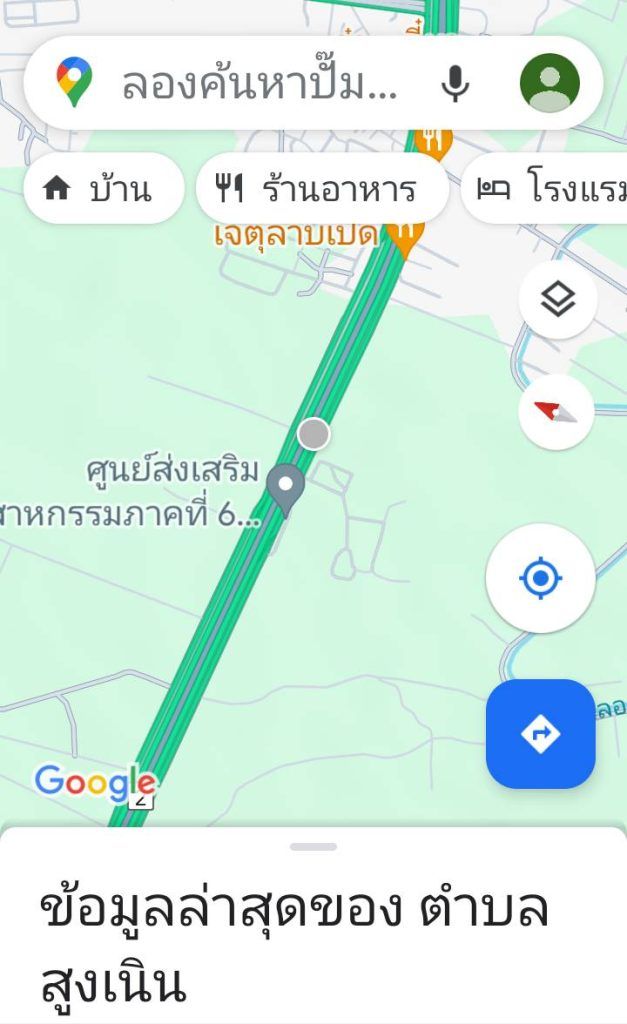Tap the compass to reset orientation

[556, 412]
